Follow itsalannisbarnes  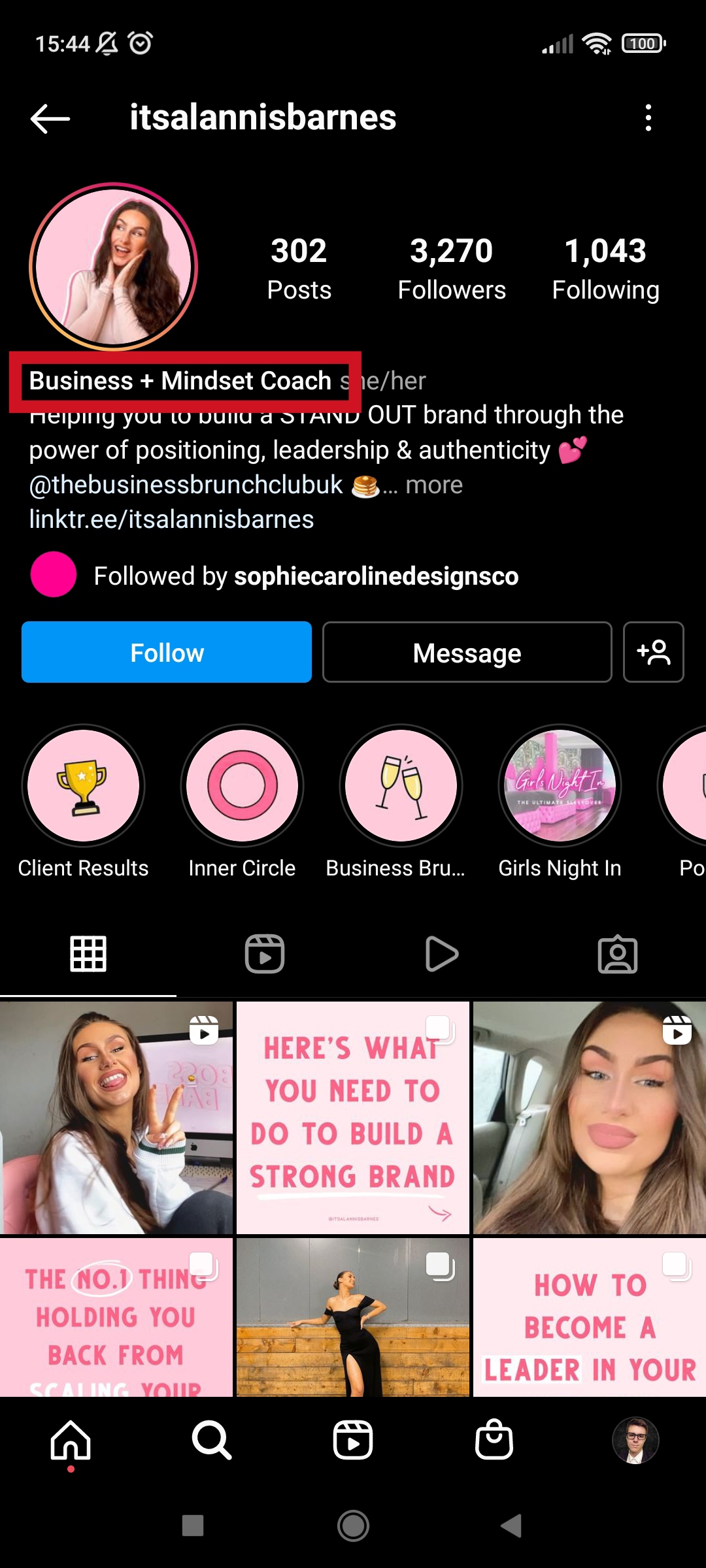click(167, 652)
